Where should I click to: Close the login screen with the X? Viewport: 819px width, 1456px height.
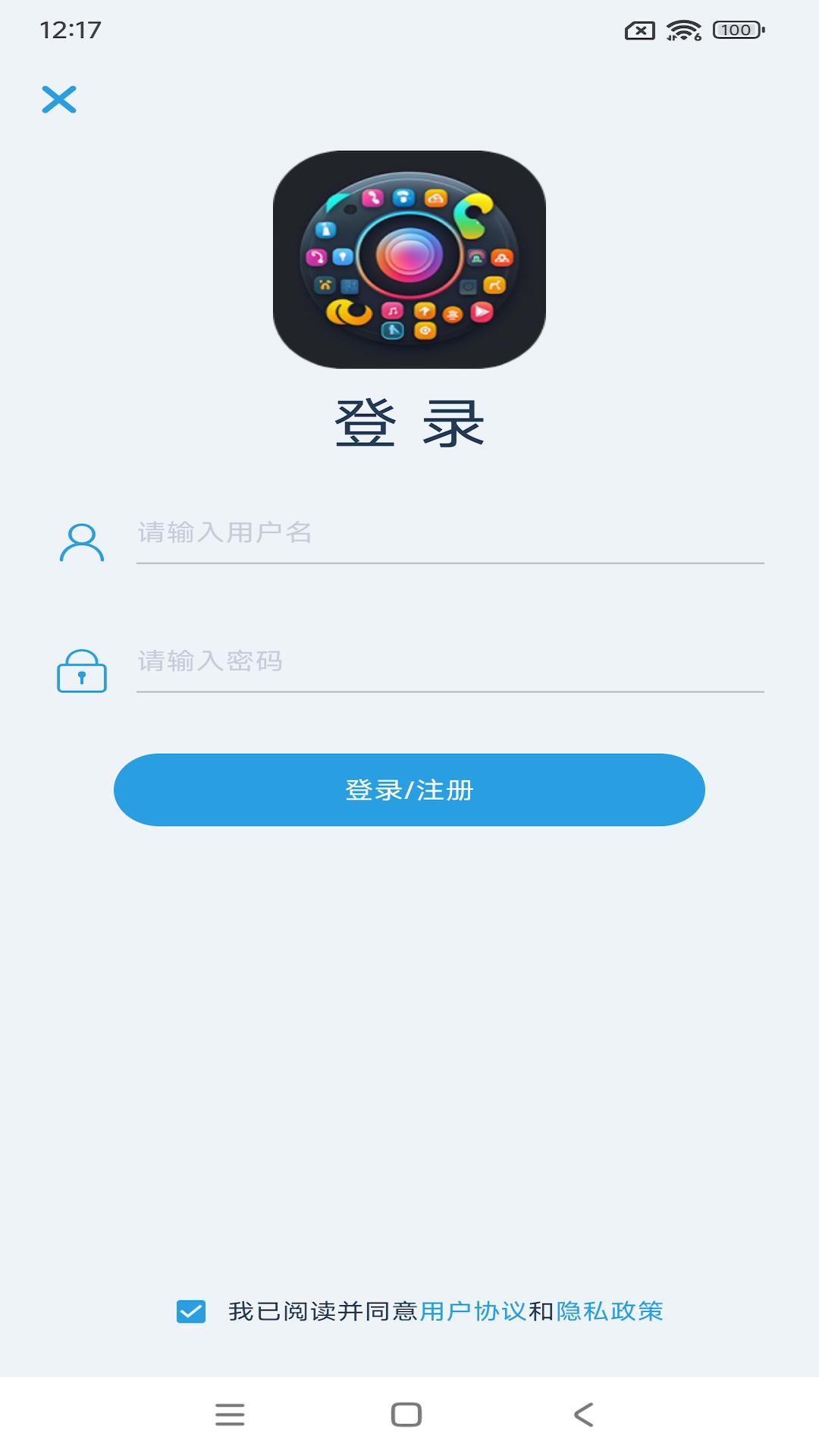60,99
